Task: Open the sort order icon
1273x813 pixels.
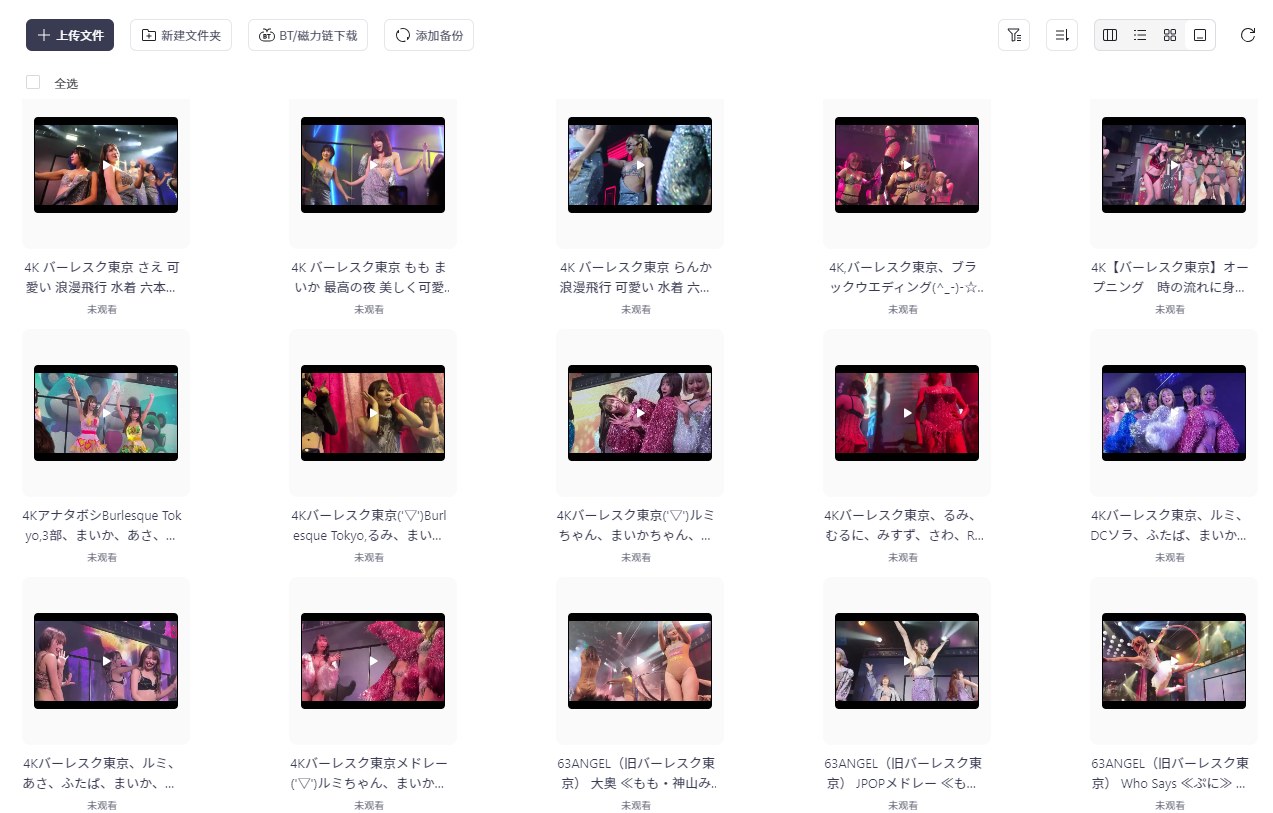Action: pos(1062,35)
